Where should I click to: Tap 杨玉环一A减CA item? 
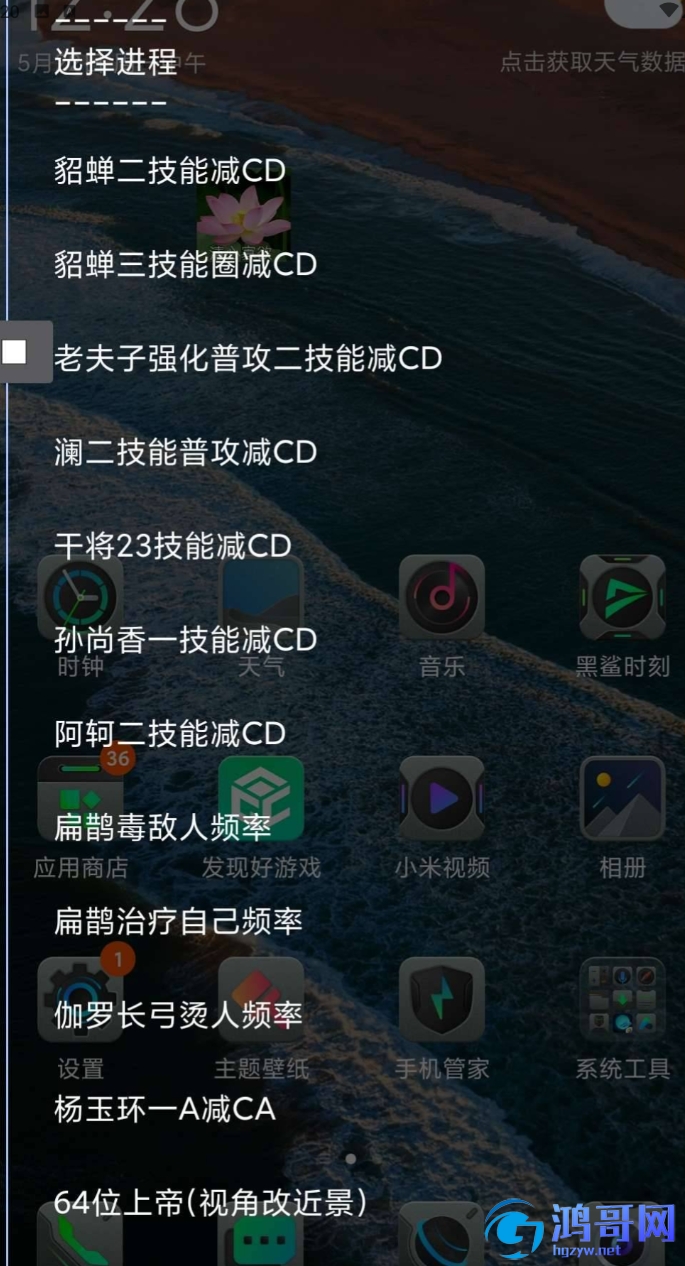tap(164, 1109)
